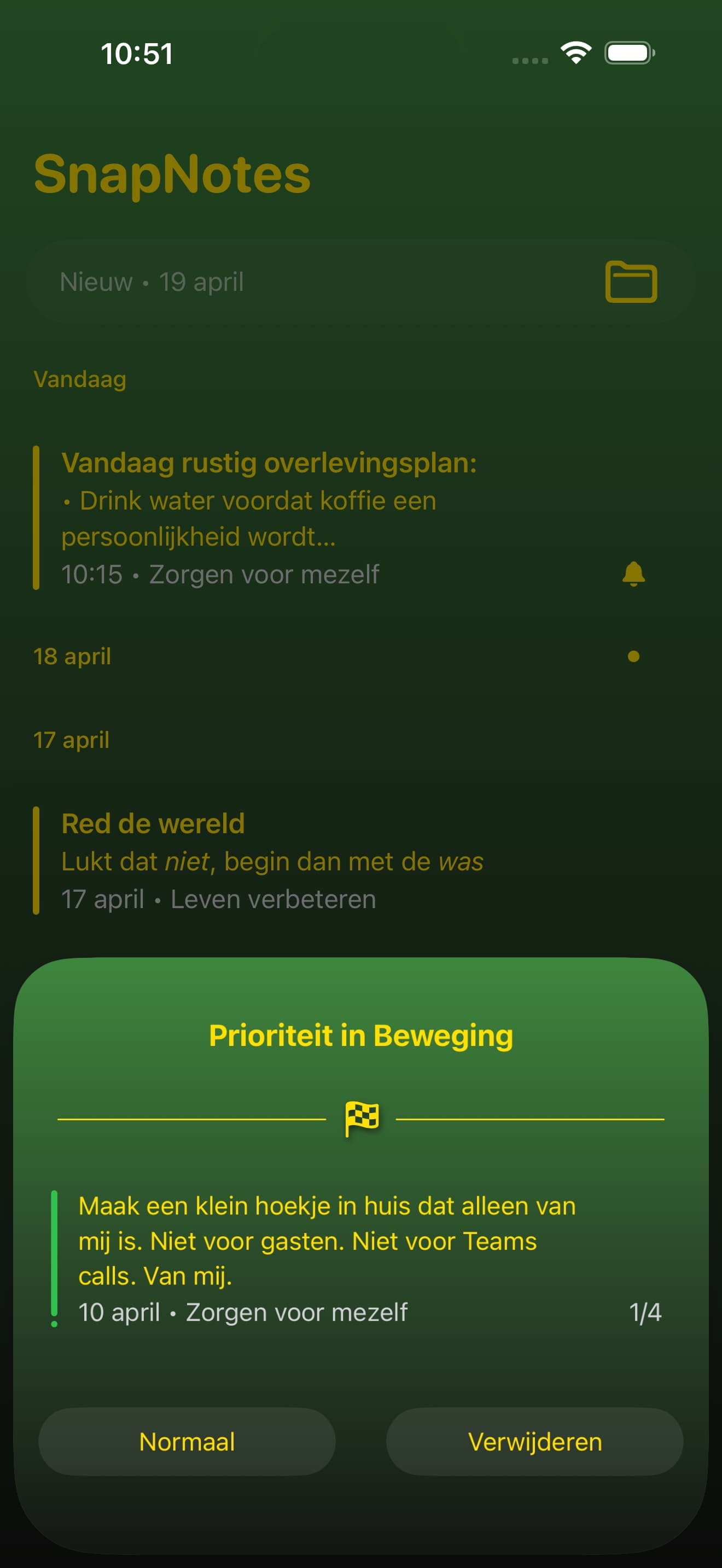The image size is (722, 1568).
Task: Tap the Prioriteit in Beweging card title
Action: pos(360,1034)
